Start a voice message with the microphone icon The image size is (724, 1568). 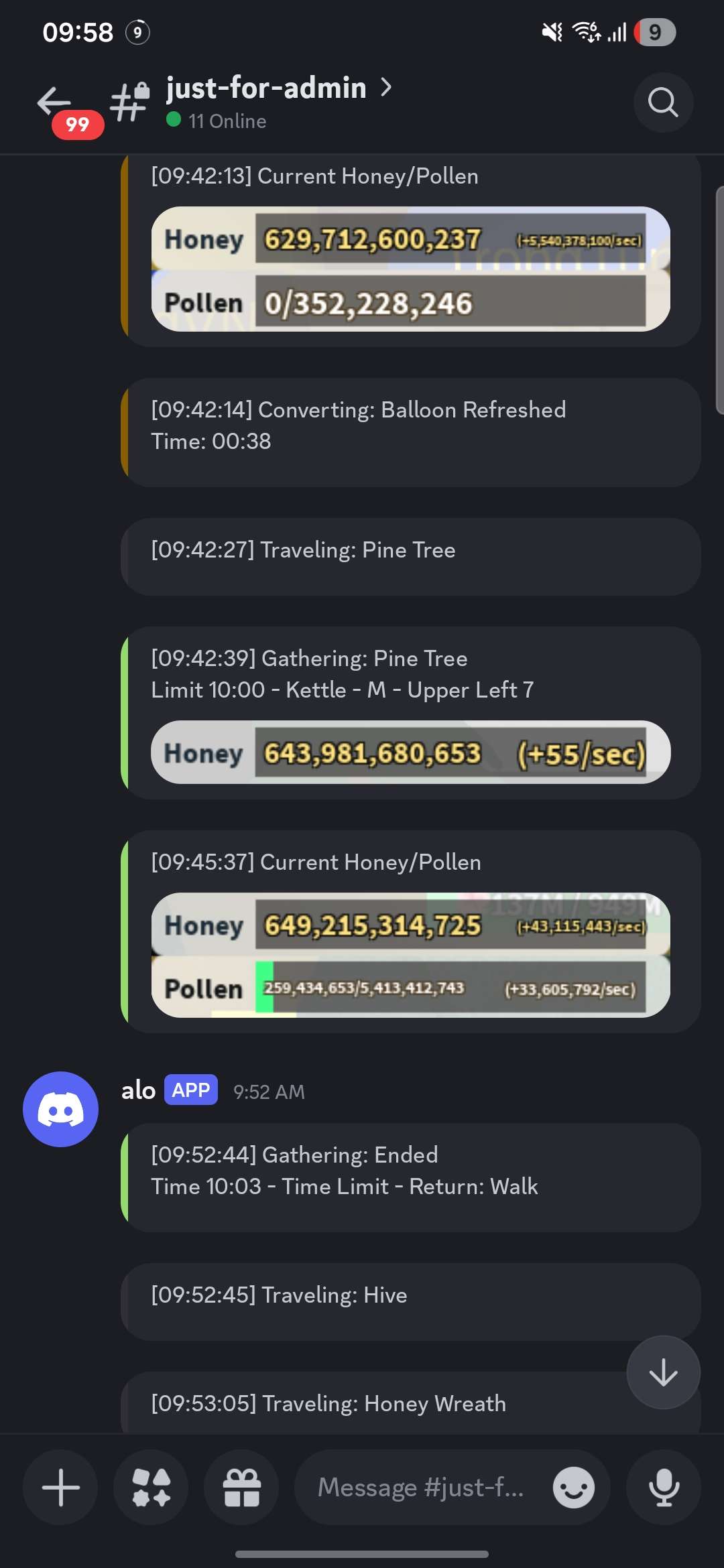[663, 1488]
